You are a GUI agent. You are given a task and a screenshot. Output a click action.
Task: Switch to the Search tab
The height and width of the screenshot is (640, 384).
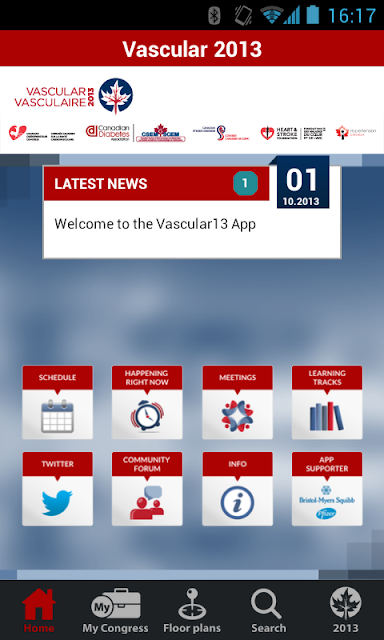point(269,611)
